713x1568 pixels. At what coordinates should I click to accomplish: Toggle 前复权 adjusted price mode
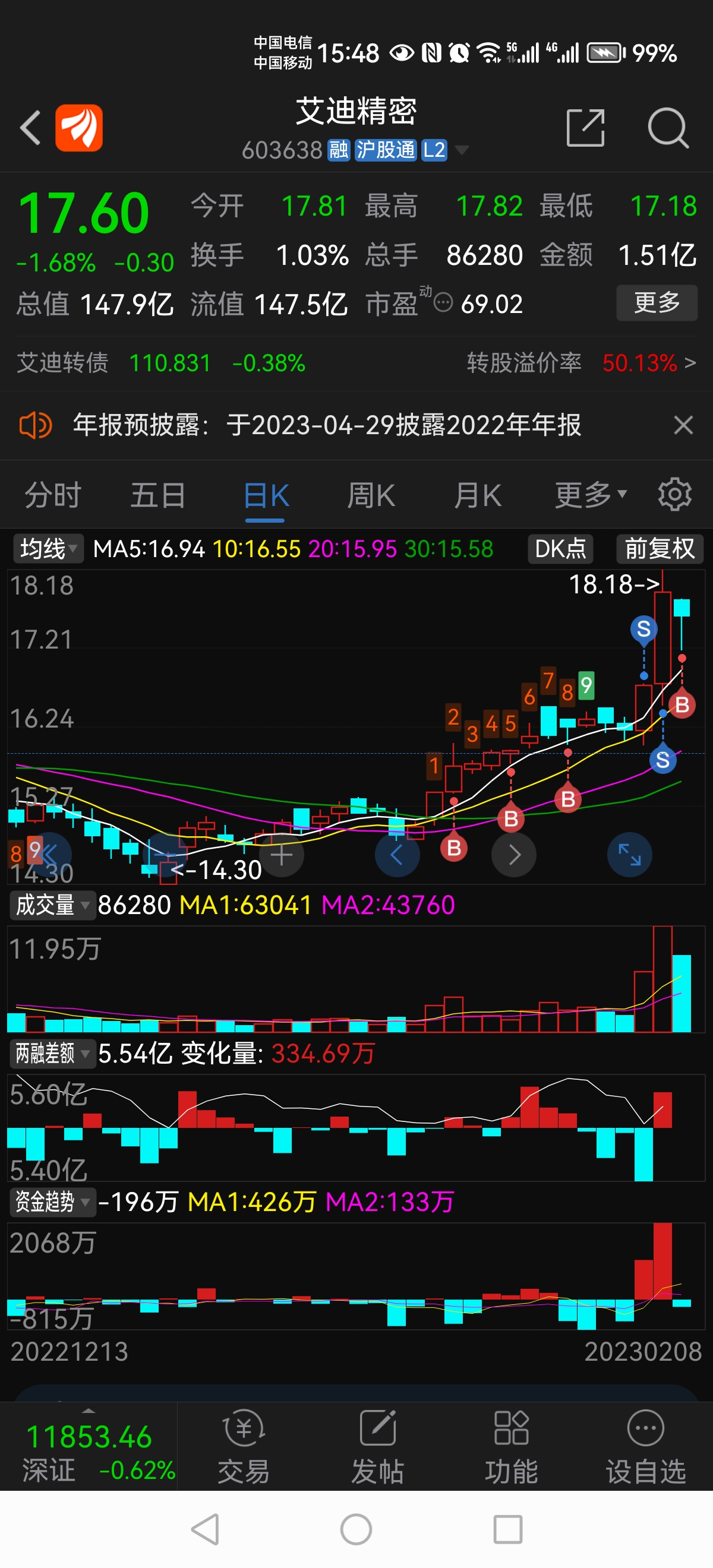[659, 548]
